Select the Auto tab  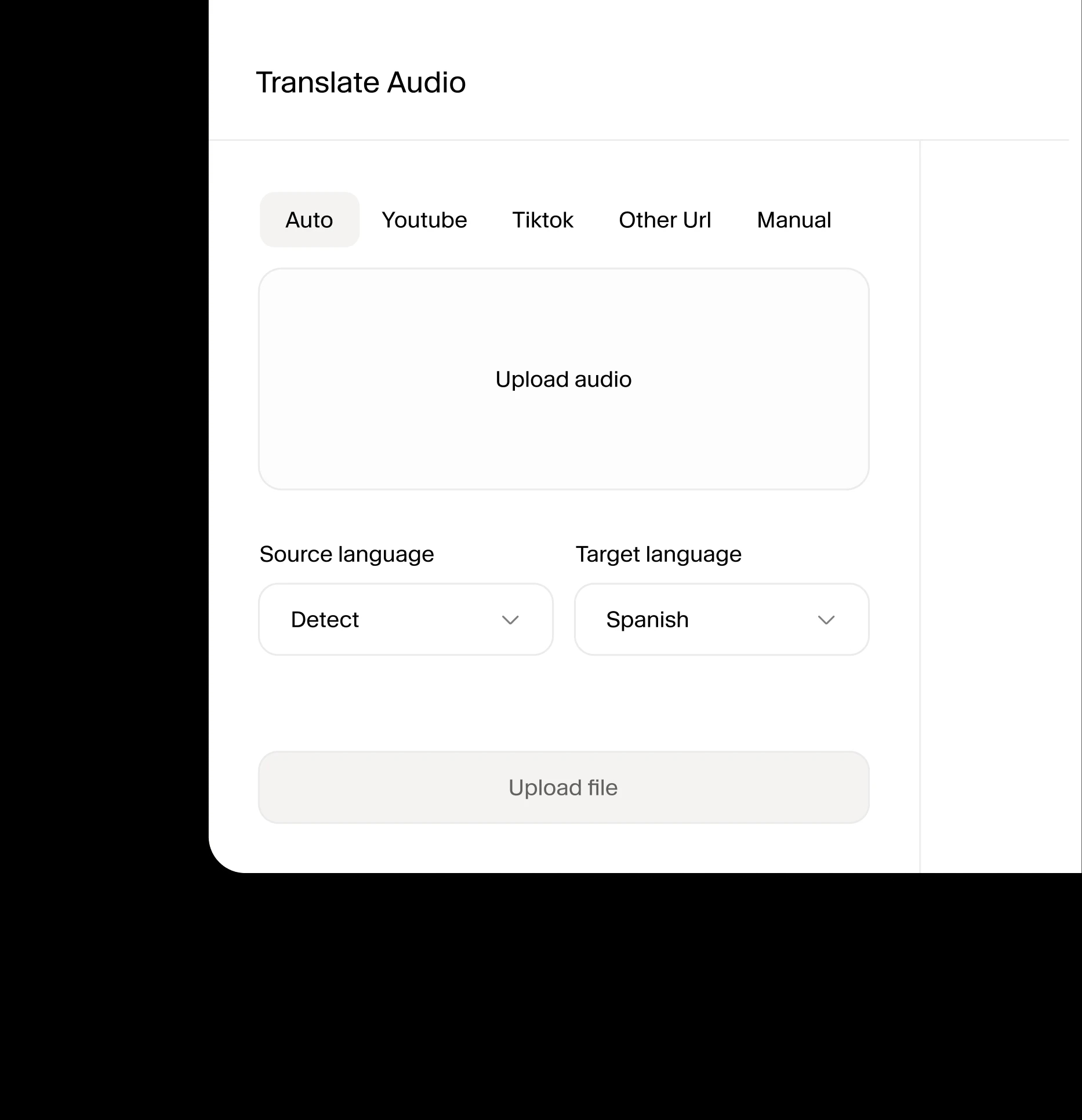tap(309, 220)
